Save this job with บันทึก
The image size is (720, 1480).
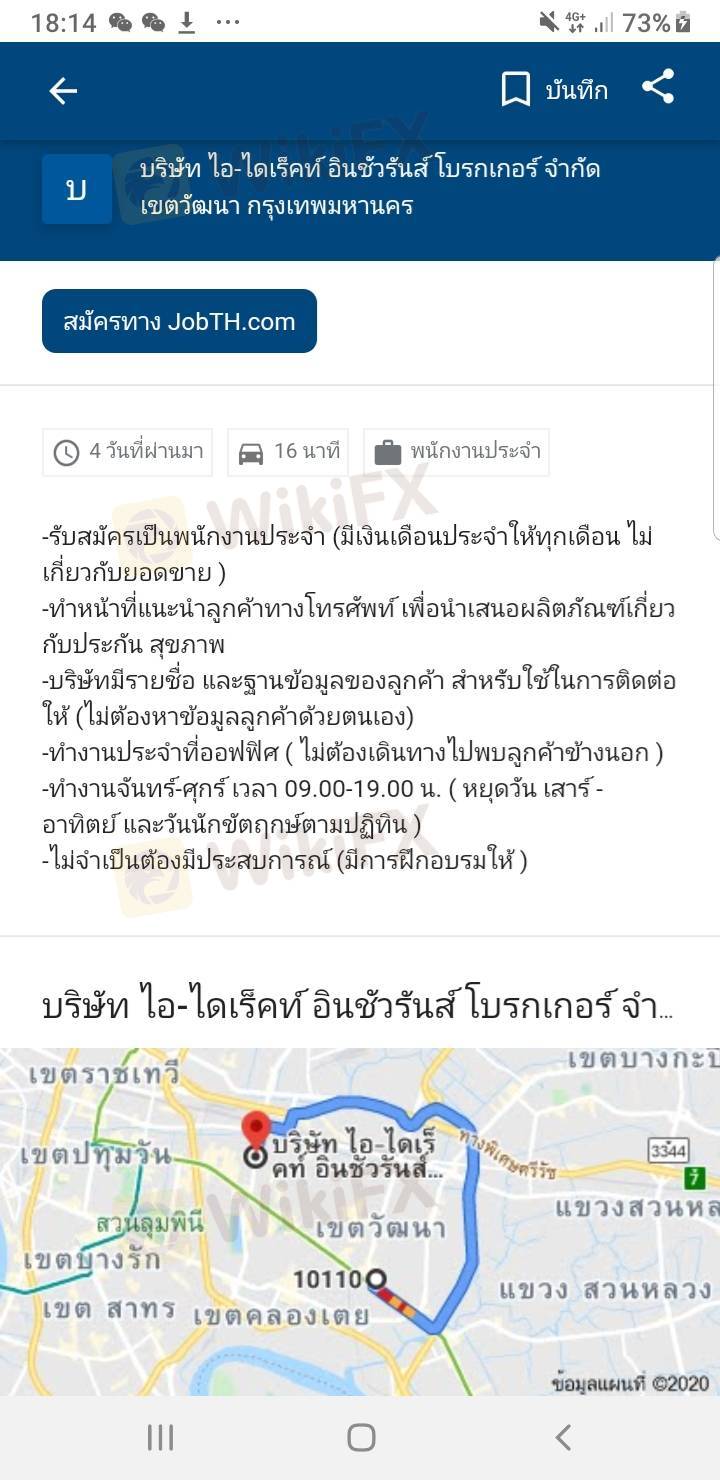[x=555, y=91]
